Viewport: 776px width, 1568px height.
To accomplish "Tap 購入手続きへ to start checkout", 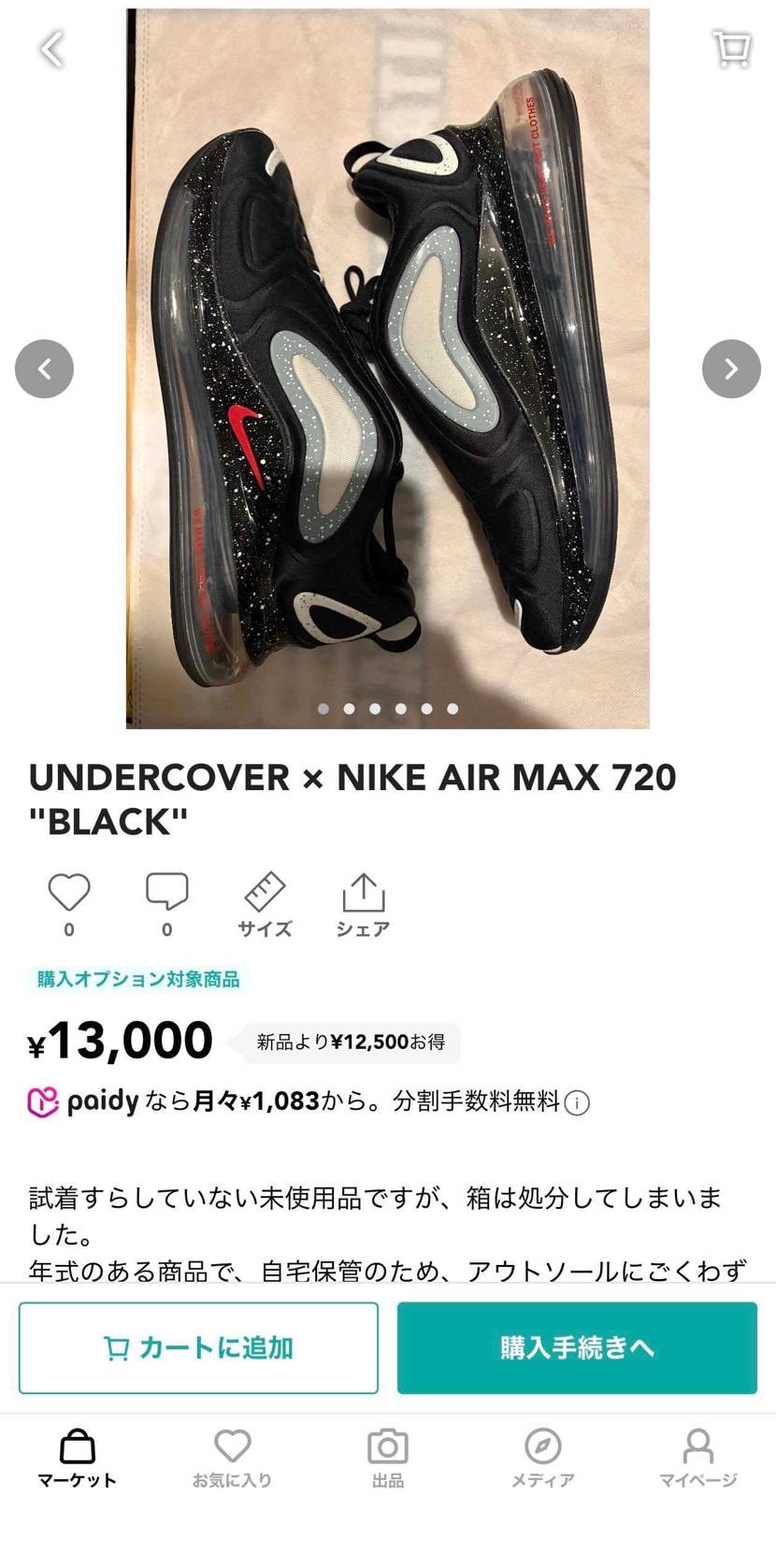I will click(x=576, y=1347).
